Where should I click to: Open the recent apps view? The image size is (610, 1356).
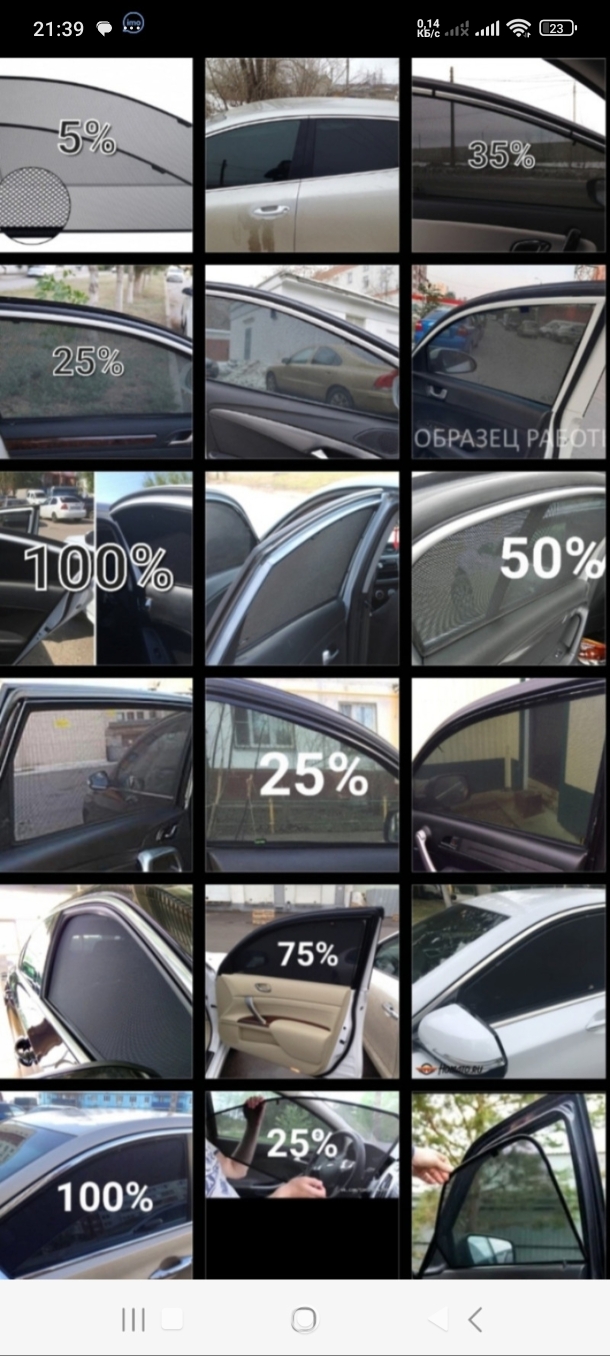click(x=133, y=1320)
